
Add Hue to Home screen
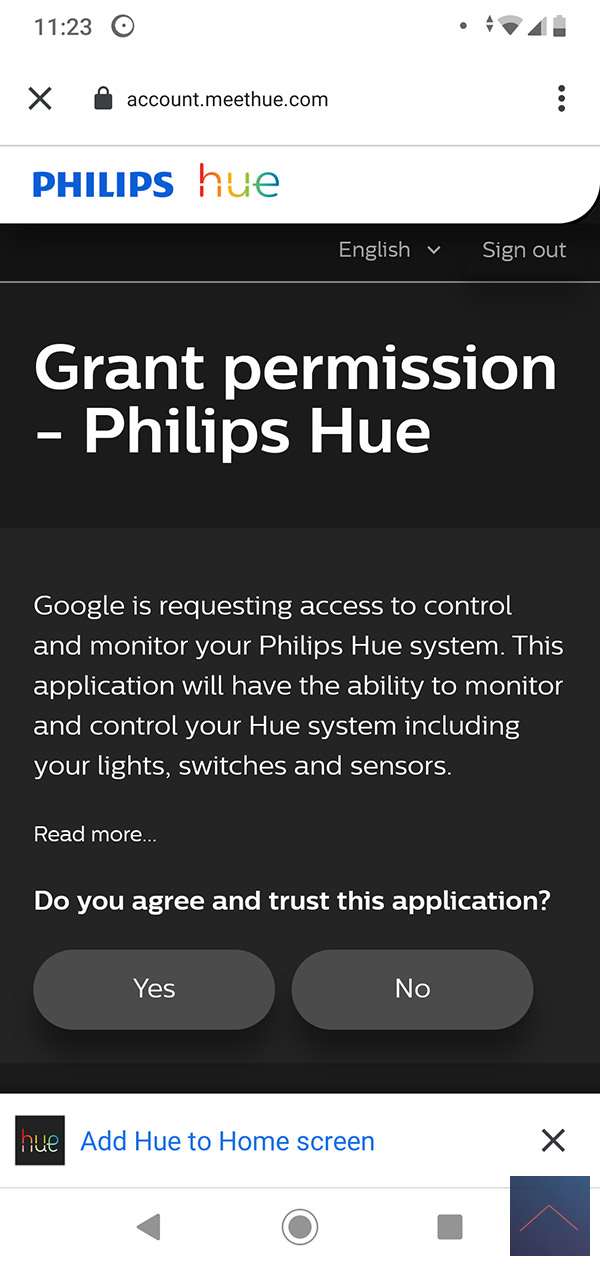[x=227, y=1141]
